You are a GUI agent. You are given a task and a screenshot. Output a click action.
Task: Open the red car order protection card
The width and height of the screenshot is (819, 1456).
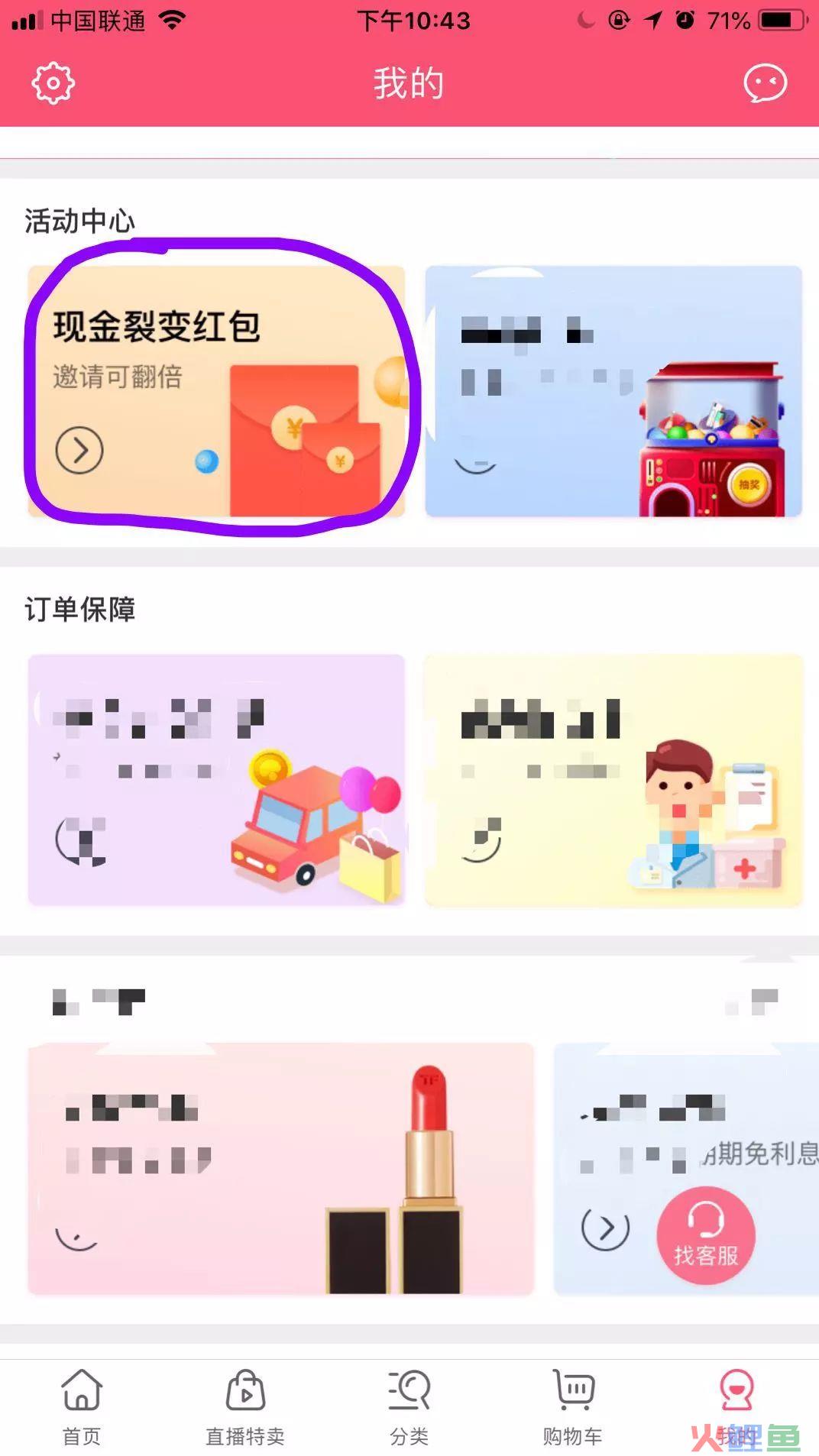coord(216,780)
